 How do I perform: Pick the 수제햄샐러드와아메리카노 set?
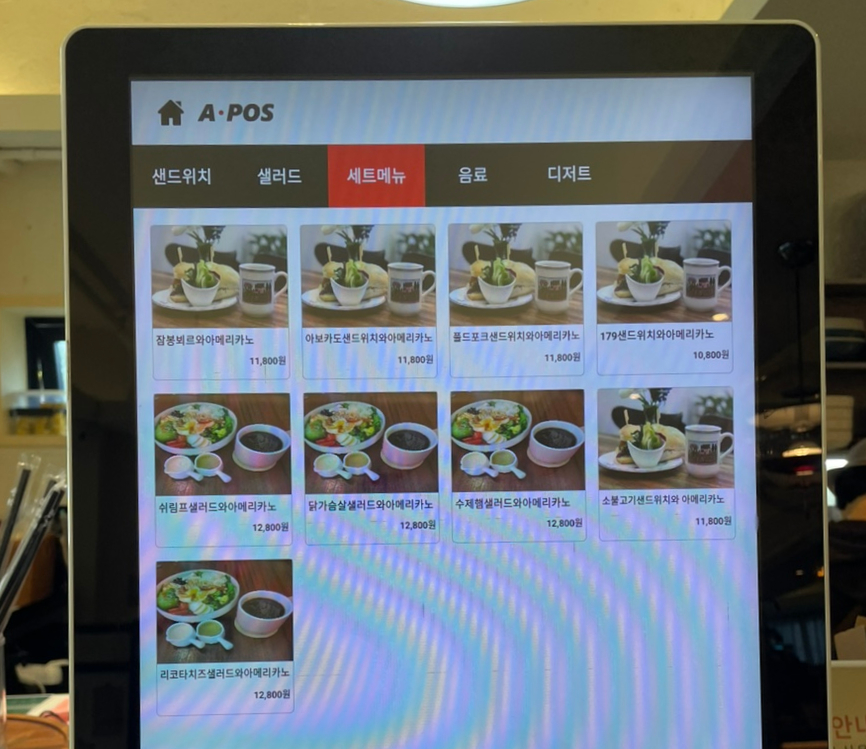point(518,464)
